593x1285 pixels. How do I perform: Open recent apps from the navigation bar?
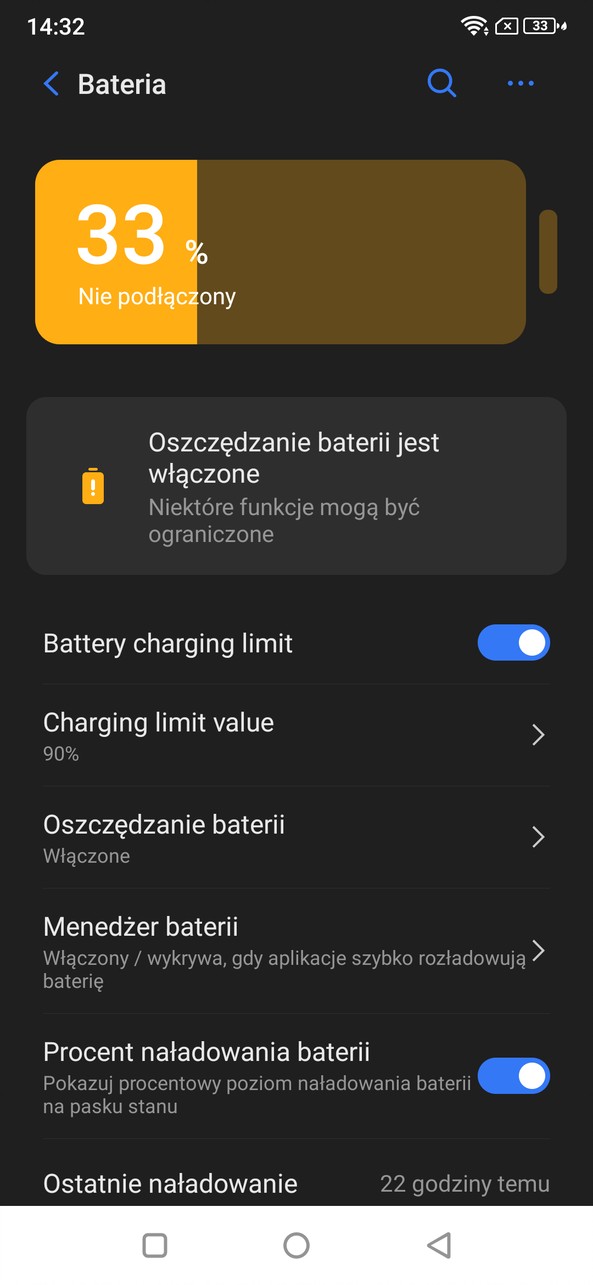(154, 1245)
